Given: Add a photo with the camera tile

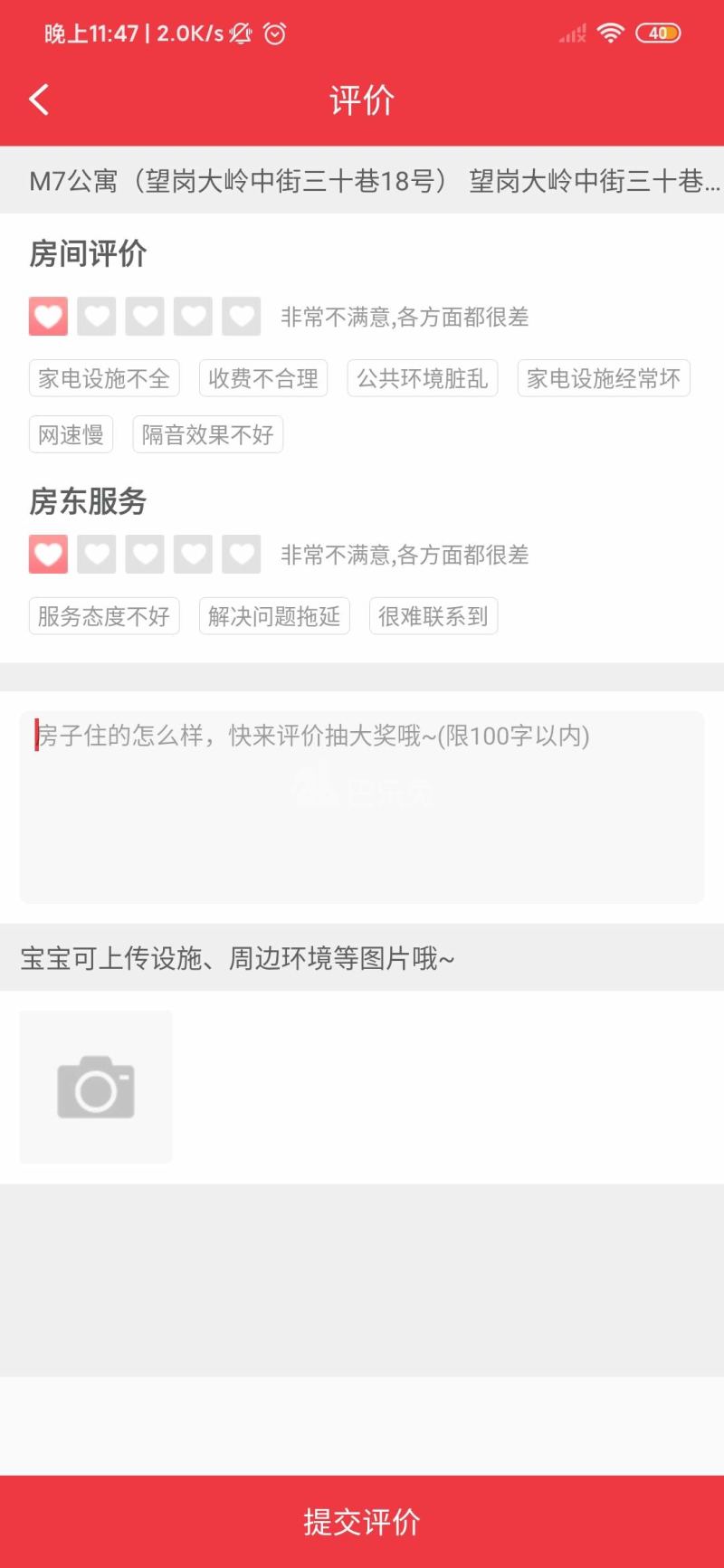Looking at the screenshot, I should coord(96,1087).
